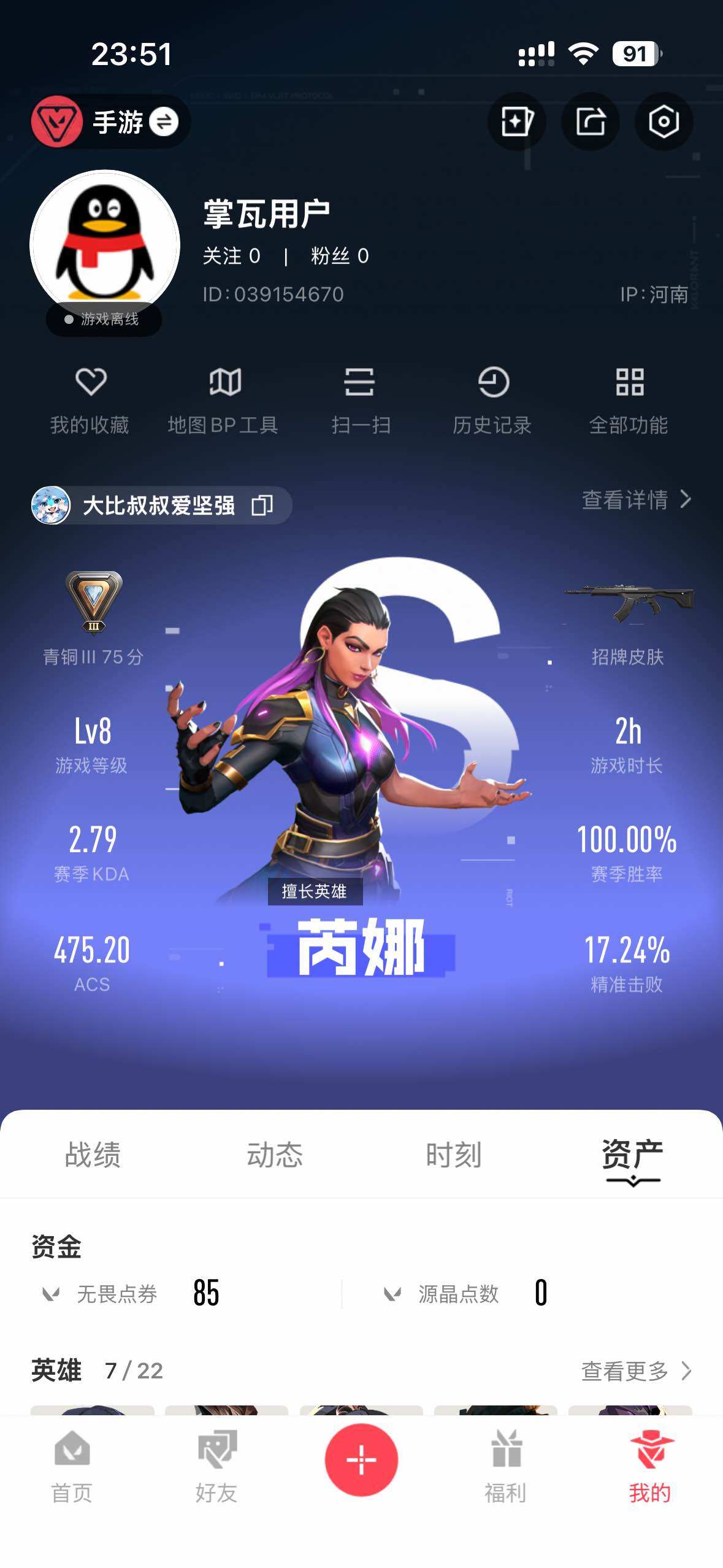
Task: Switch to the 动态 tab
Action: [x=275, y=1155]
